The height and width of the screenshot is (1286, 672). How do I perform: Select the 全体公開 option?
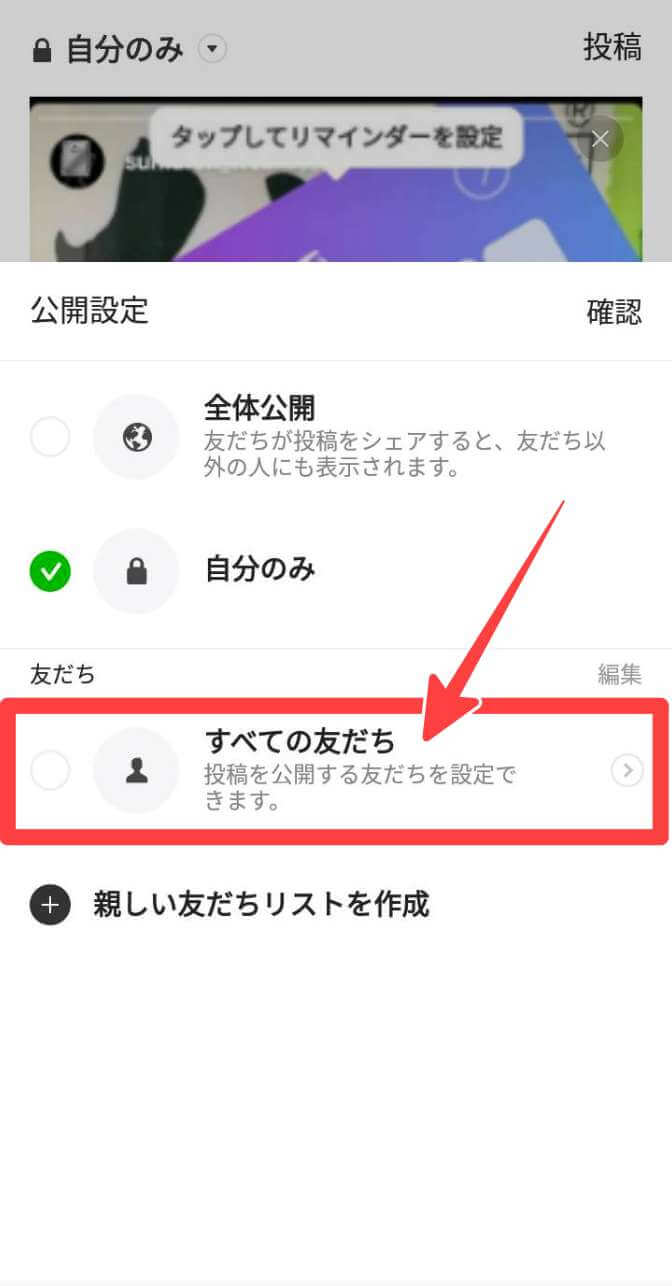(50, 437)
